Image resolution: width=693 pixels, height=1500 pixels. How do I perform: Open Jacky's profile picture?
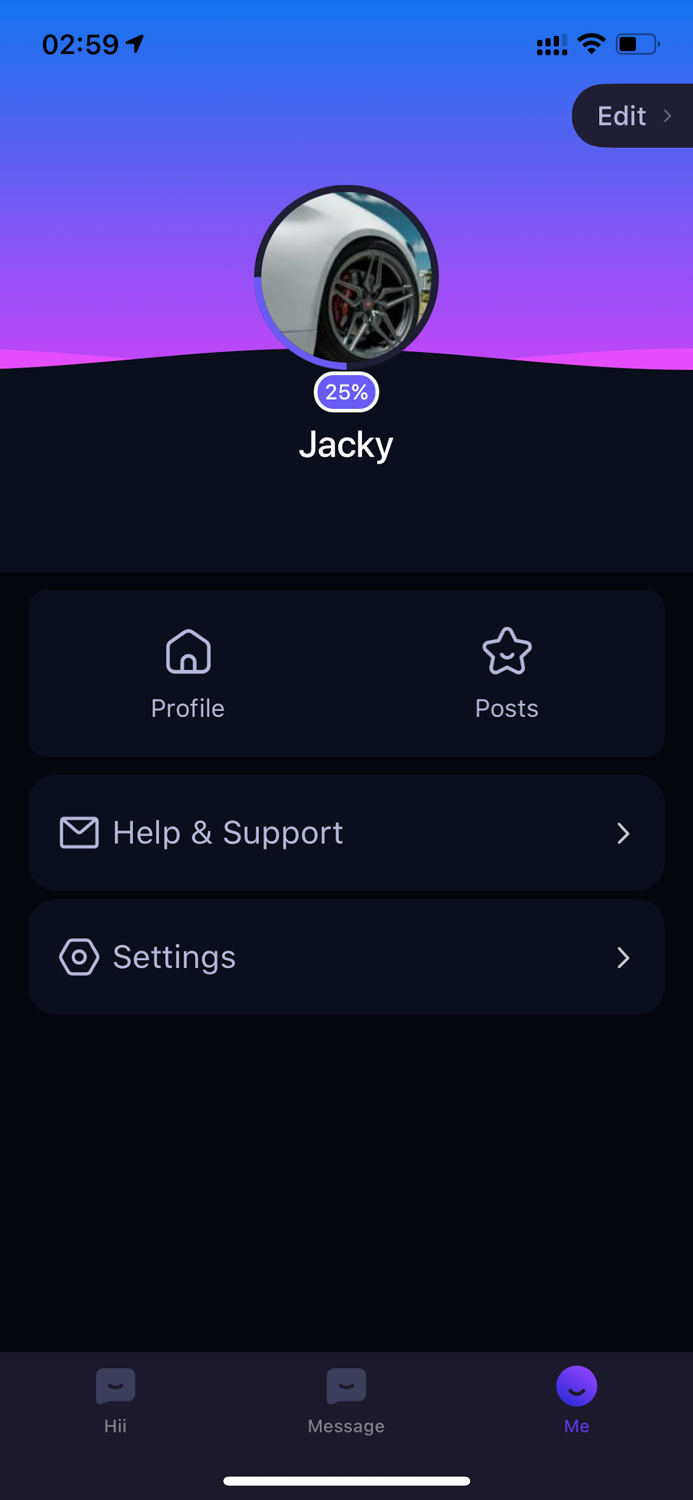tap(346, 277)
